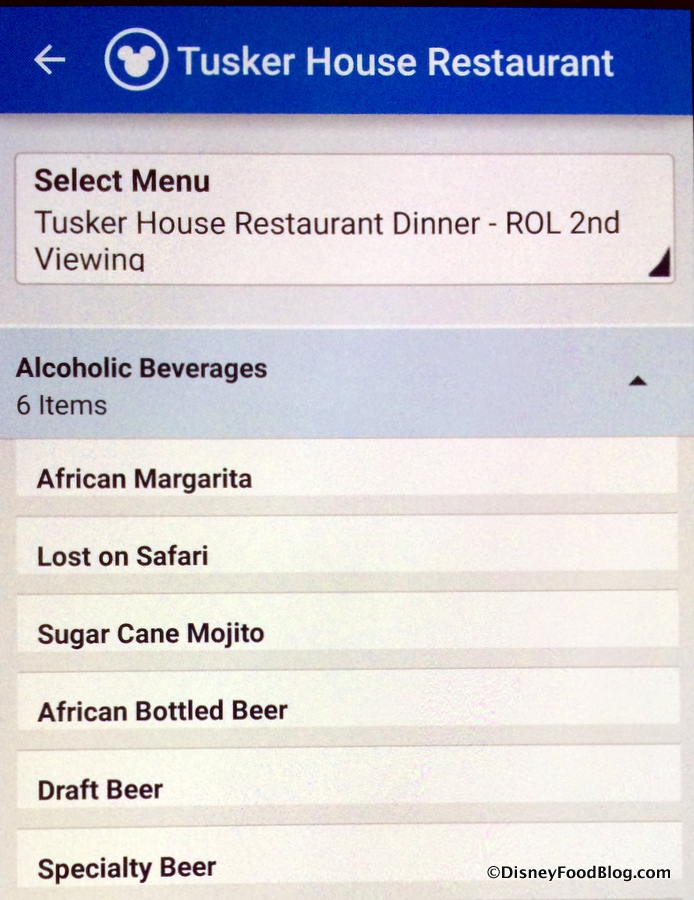Open the Select Menu dropdown
This screenshot has height=900, width=694.
[x=345, y=220]
